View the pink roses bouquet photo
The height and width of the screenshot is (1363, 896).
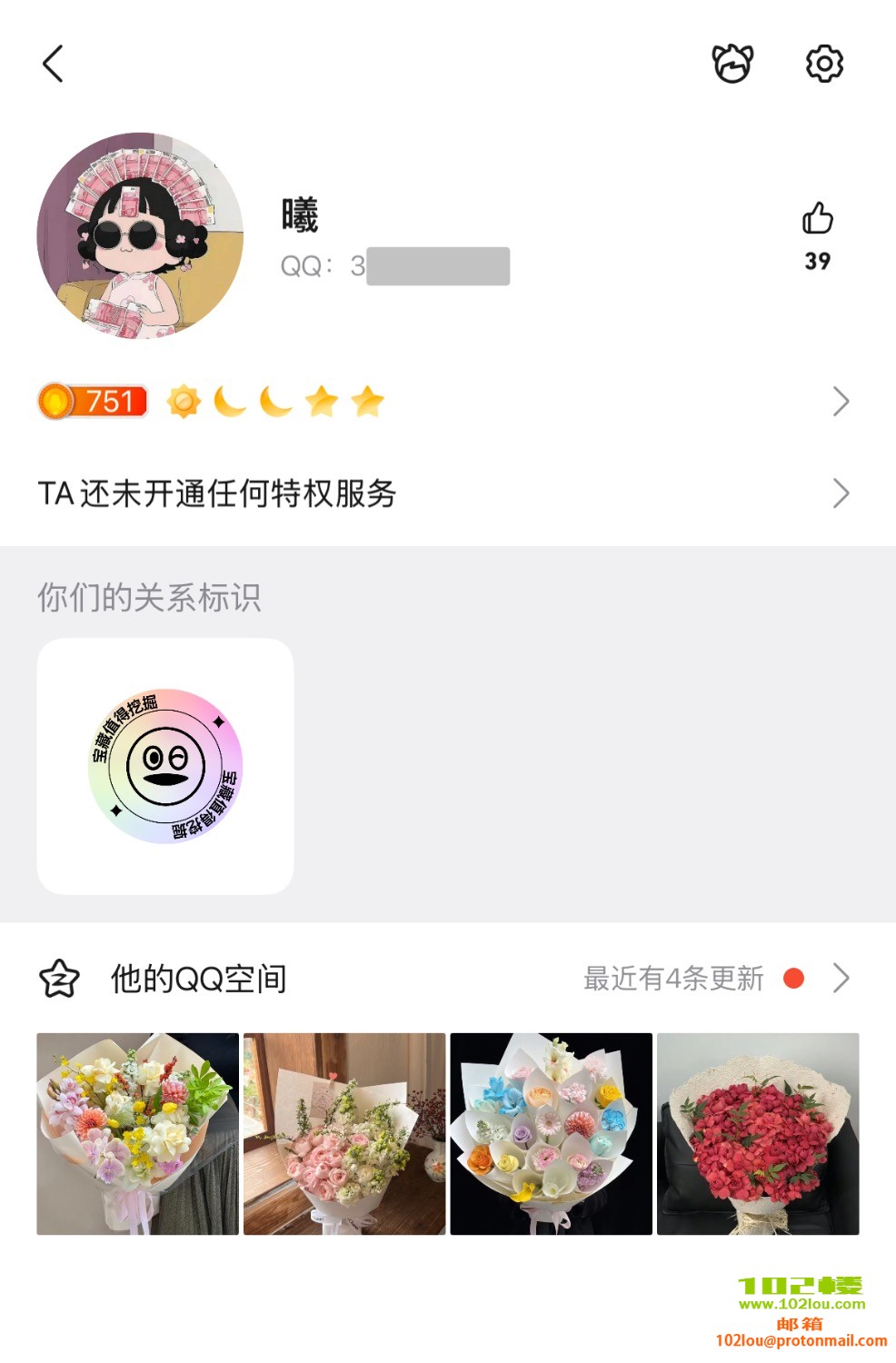pos(344,1133)
